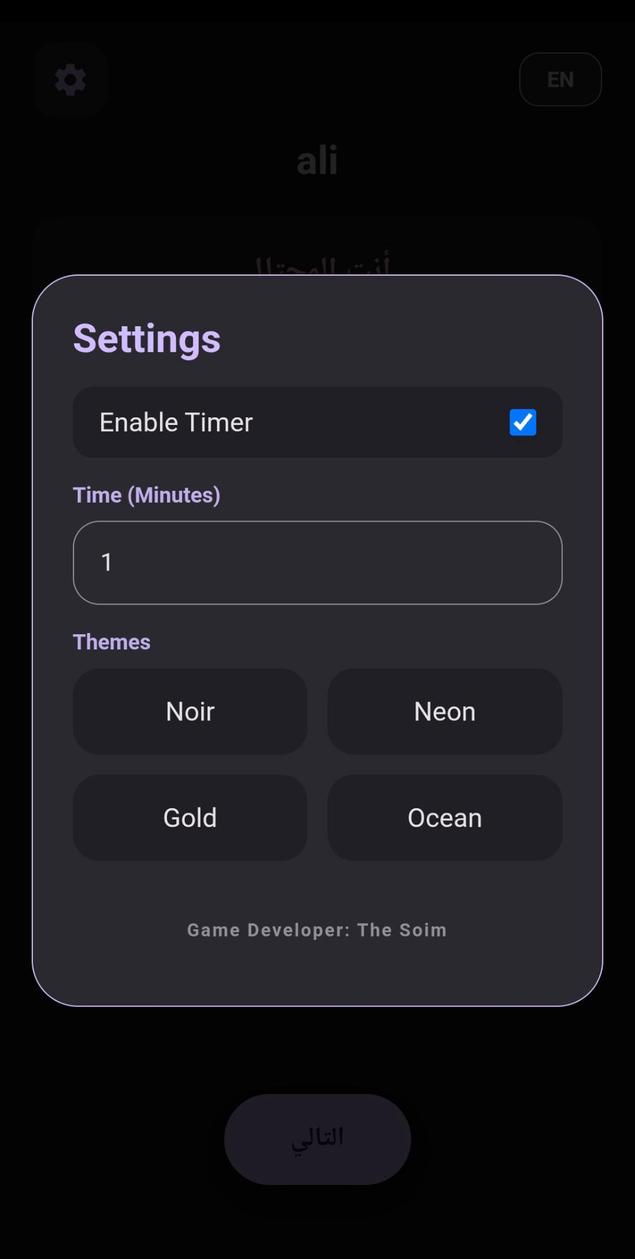Screen dimensions: 635x1259
Task: Uncheck the Enable Timer checkbox
Action: (x=522, y=422)
